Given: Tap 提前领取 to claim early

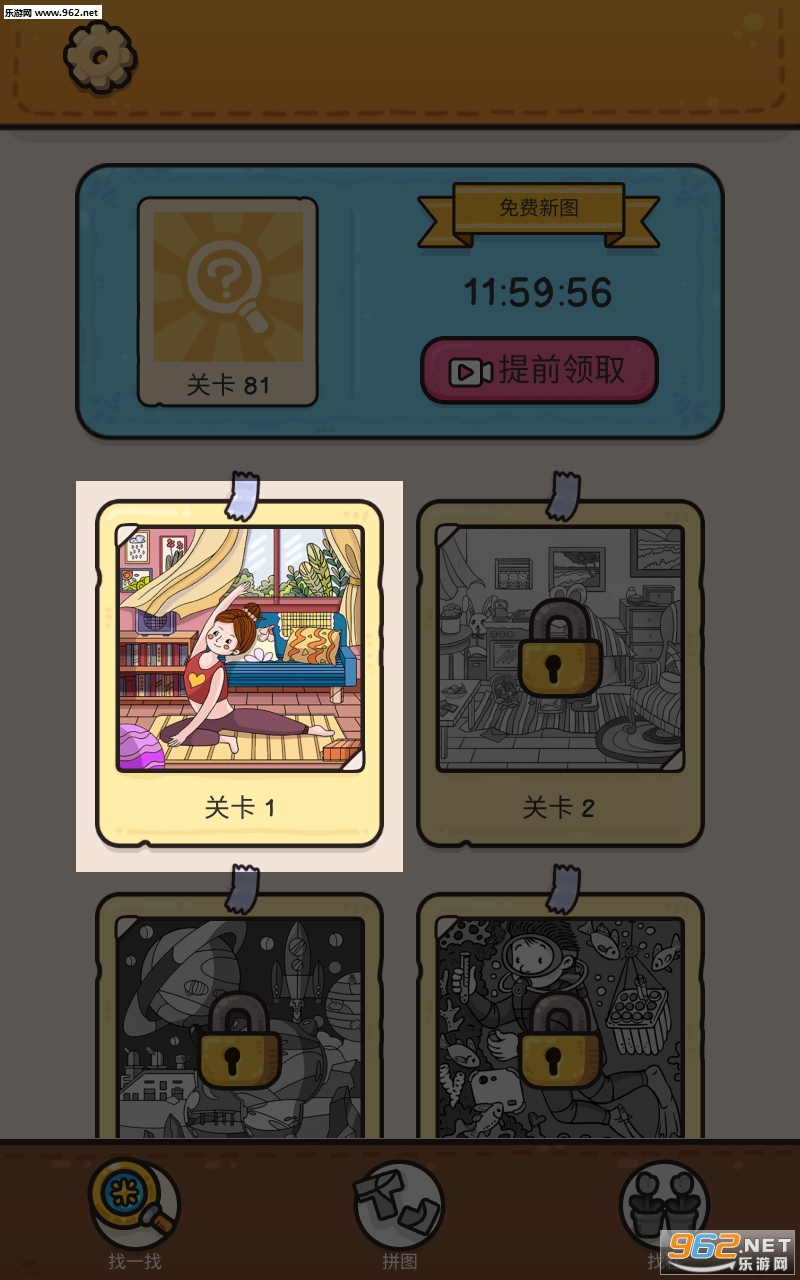Looking at the screenshot, I should pos(539,371).
